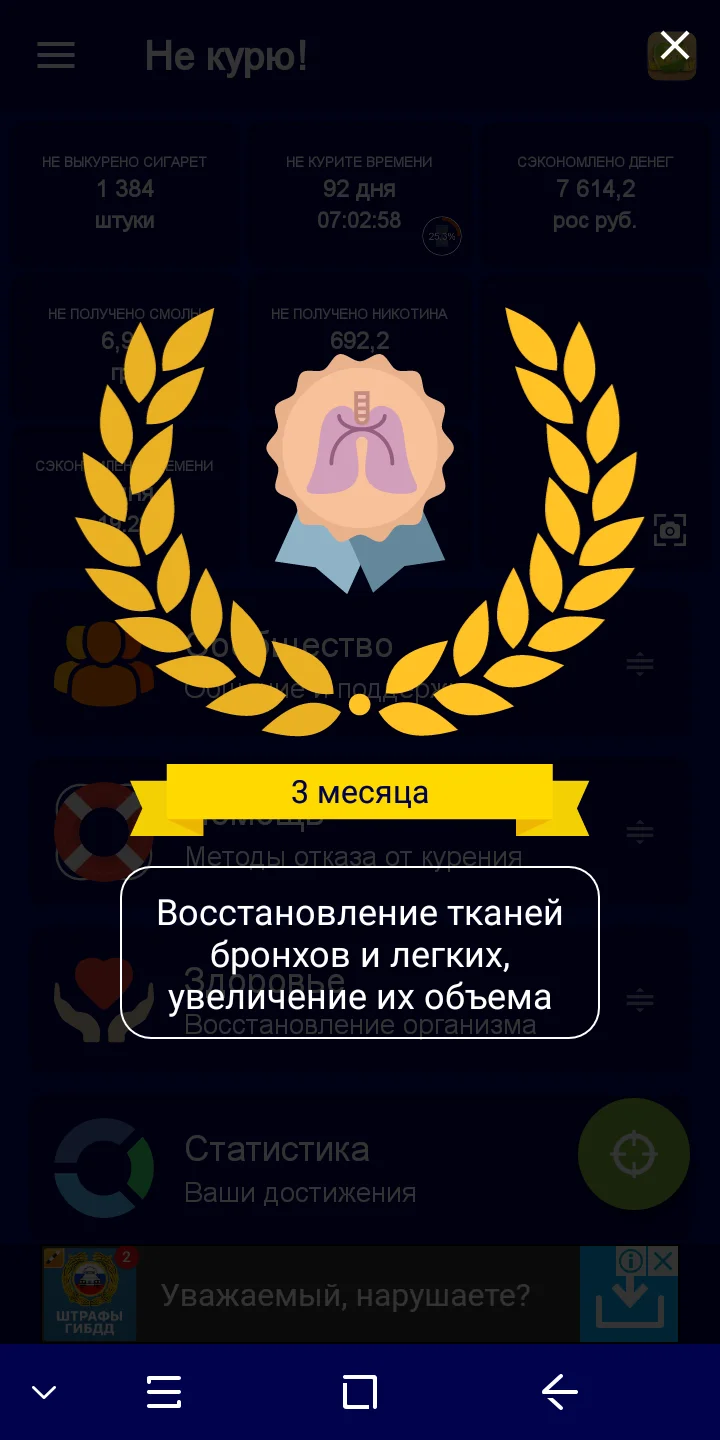Image resolution: width=720 pixels, height=1440 pixels.
Task: Open the navigation drawer menu
Action: (x=55, y=55)
